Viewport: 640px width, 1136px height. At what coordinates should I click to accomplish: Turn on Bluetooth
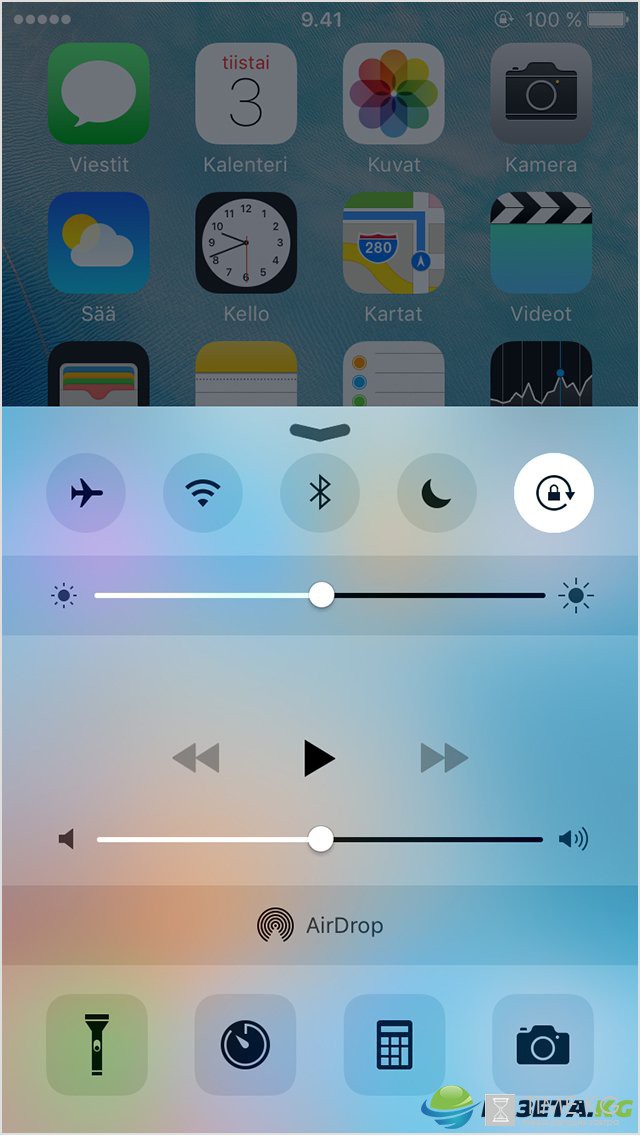click(320, 493)
